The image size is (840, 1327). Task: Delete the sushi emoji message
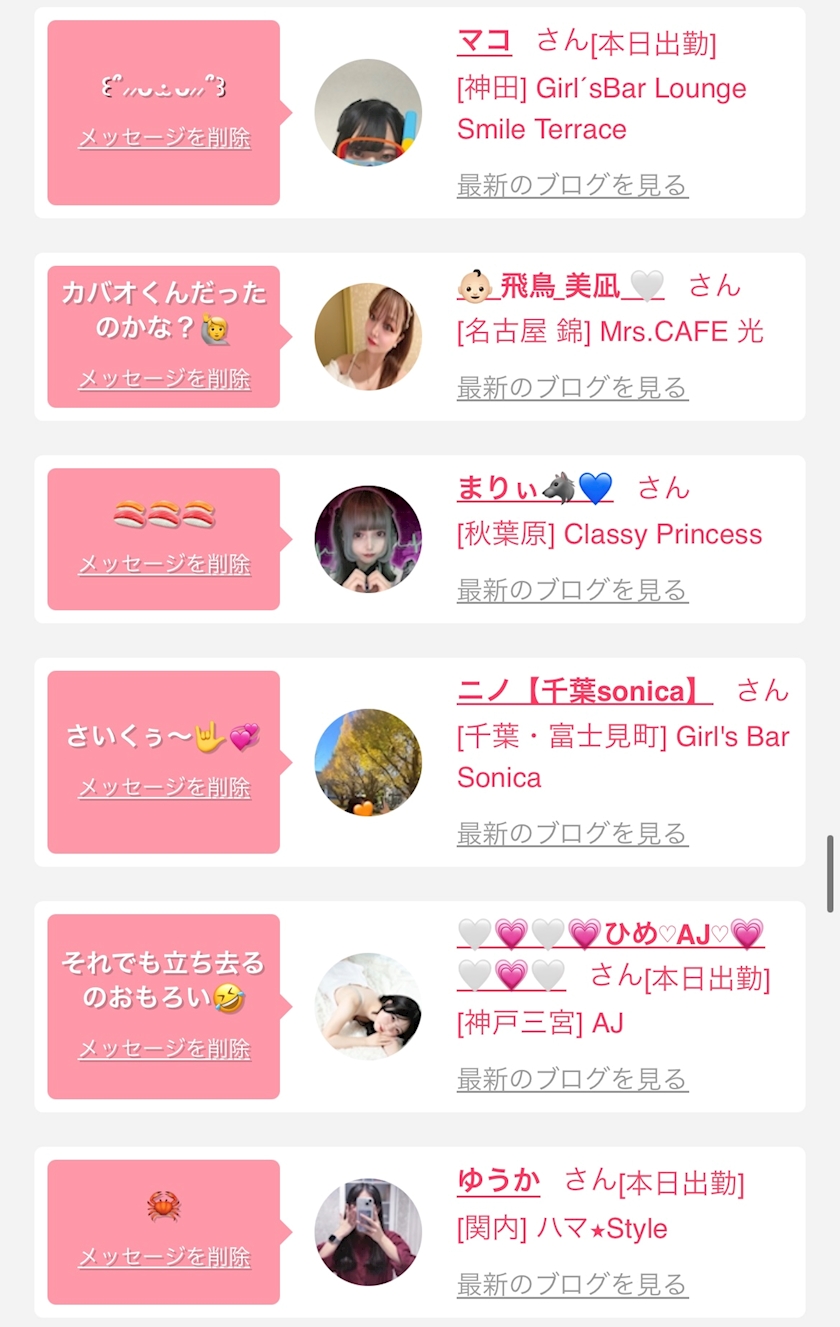point(164,564)
